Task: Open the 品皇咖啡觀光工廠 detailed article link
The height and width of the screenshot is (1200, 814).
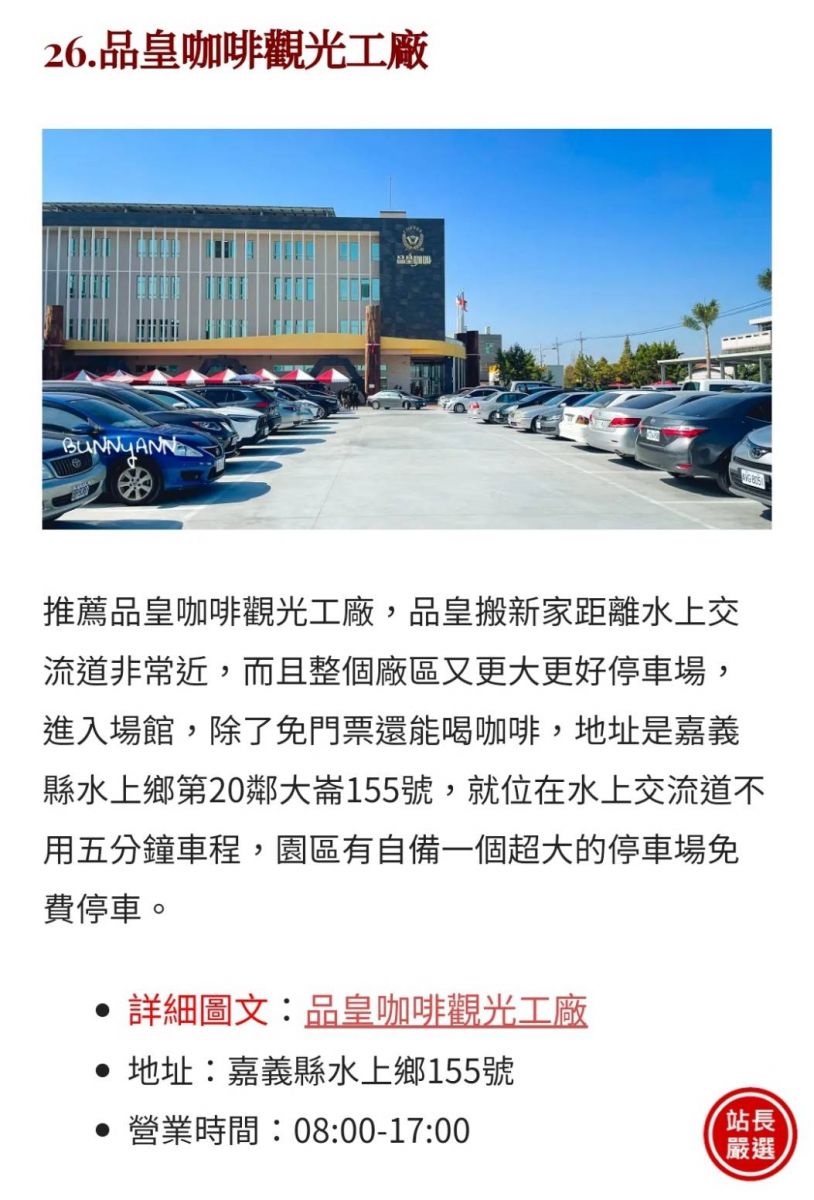Action: point(446,1011)
